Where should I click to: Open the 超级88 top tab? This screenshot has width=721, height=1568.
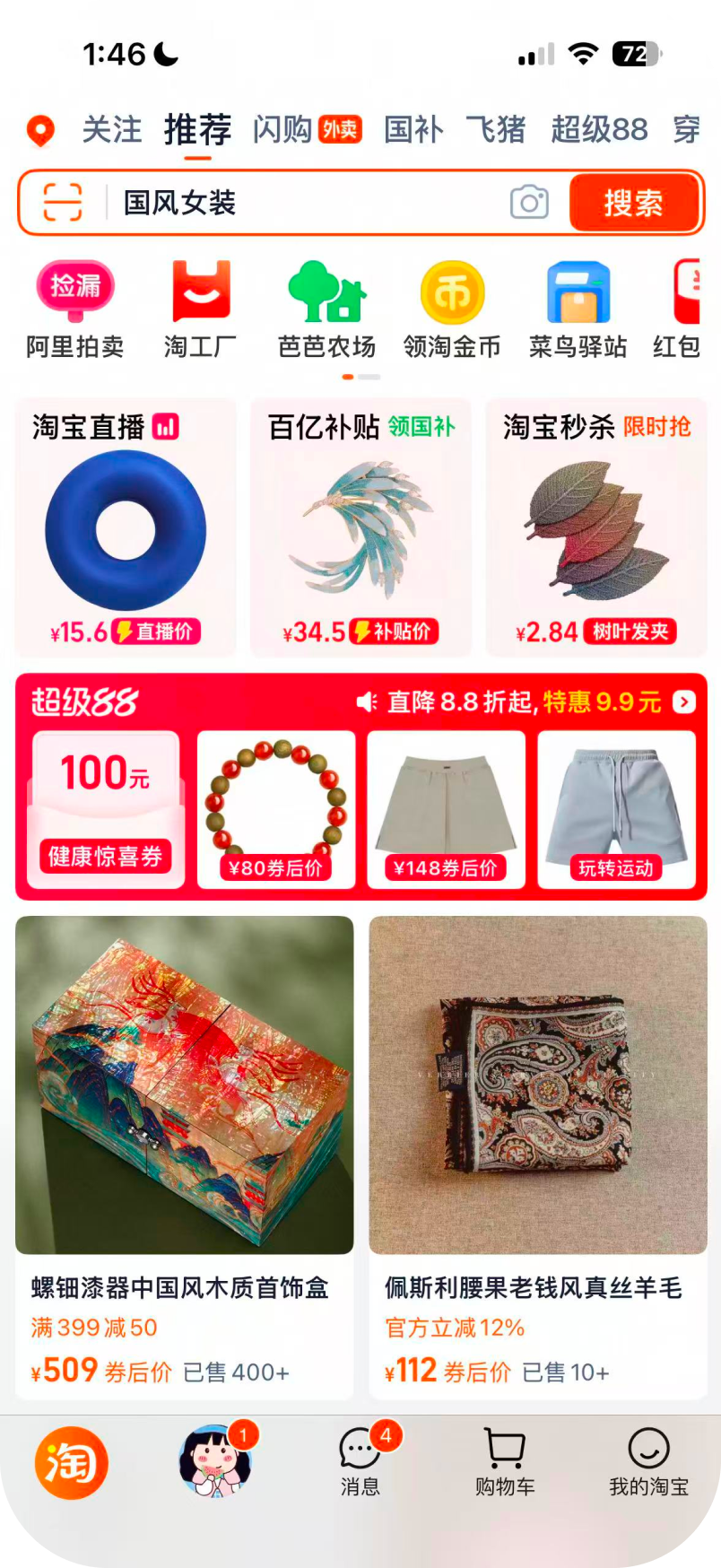point(599,130)
